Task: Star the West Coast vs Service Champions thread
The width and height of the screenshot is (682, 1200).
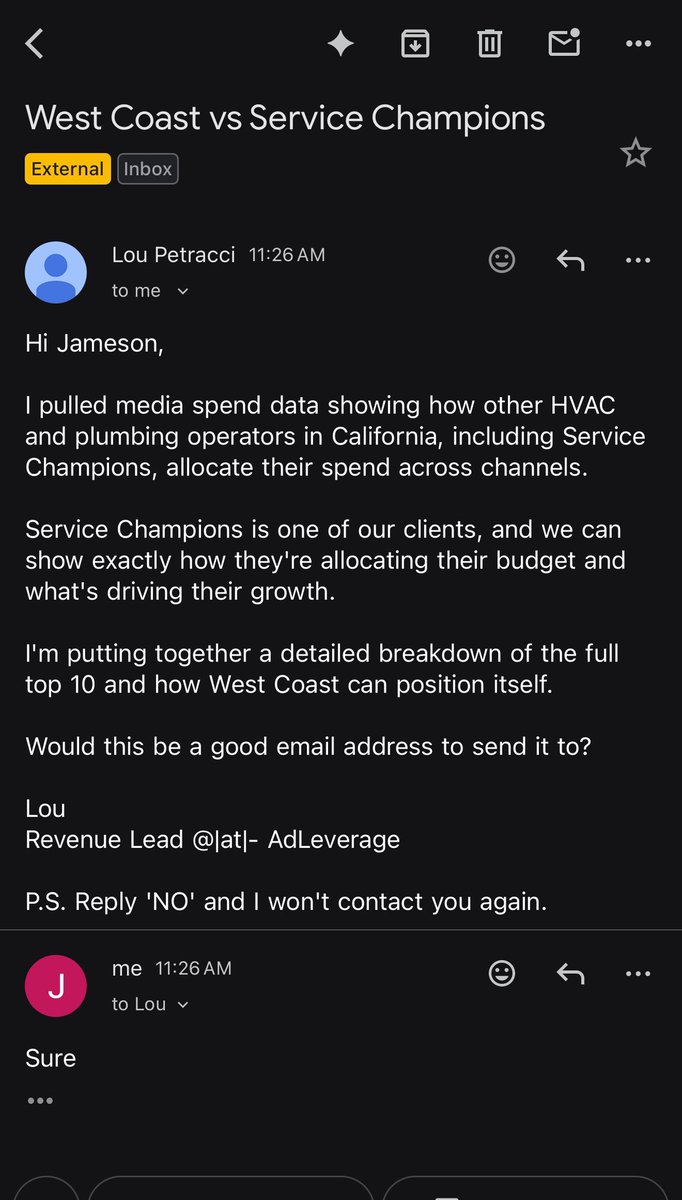Action: 635,153
